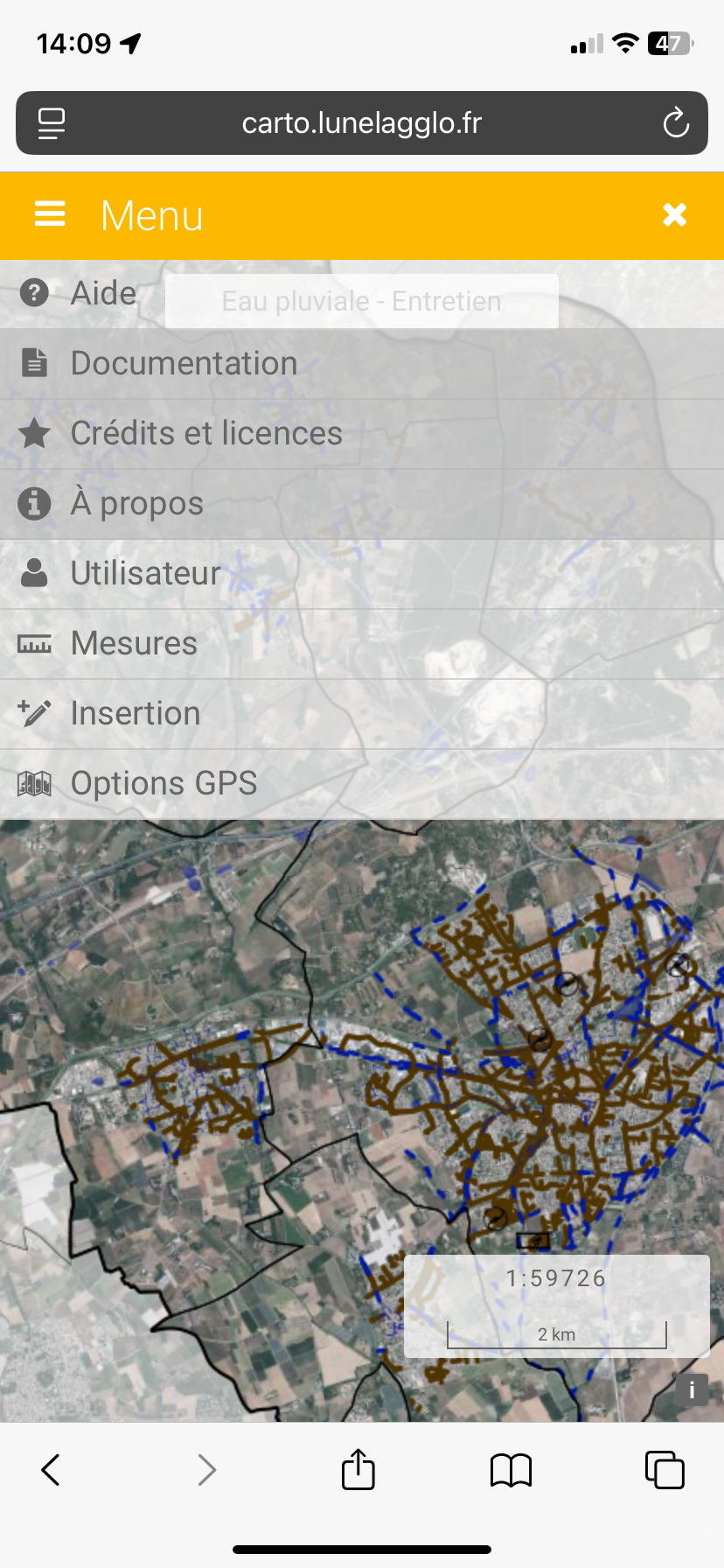
Task: Open the À propos entry
Action: [136, 503]
